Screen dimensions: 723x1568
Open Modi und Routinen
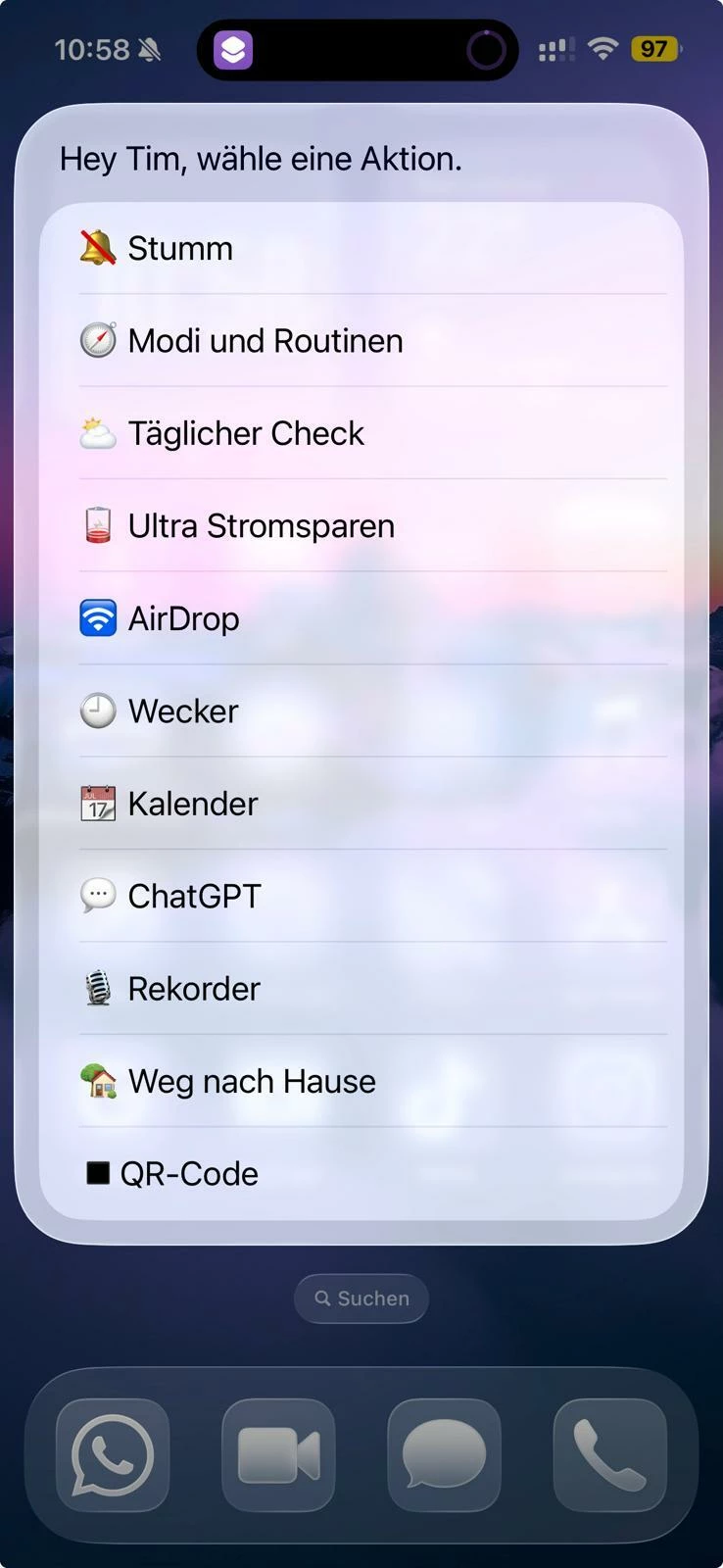[x=361, y=341]
